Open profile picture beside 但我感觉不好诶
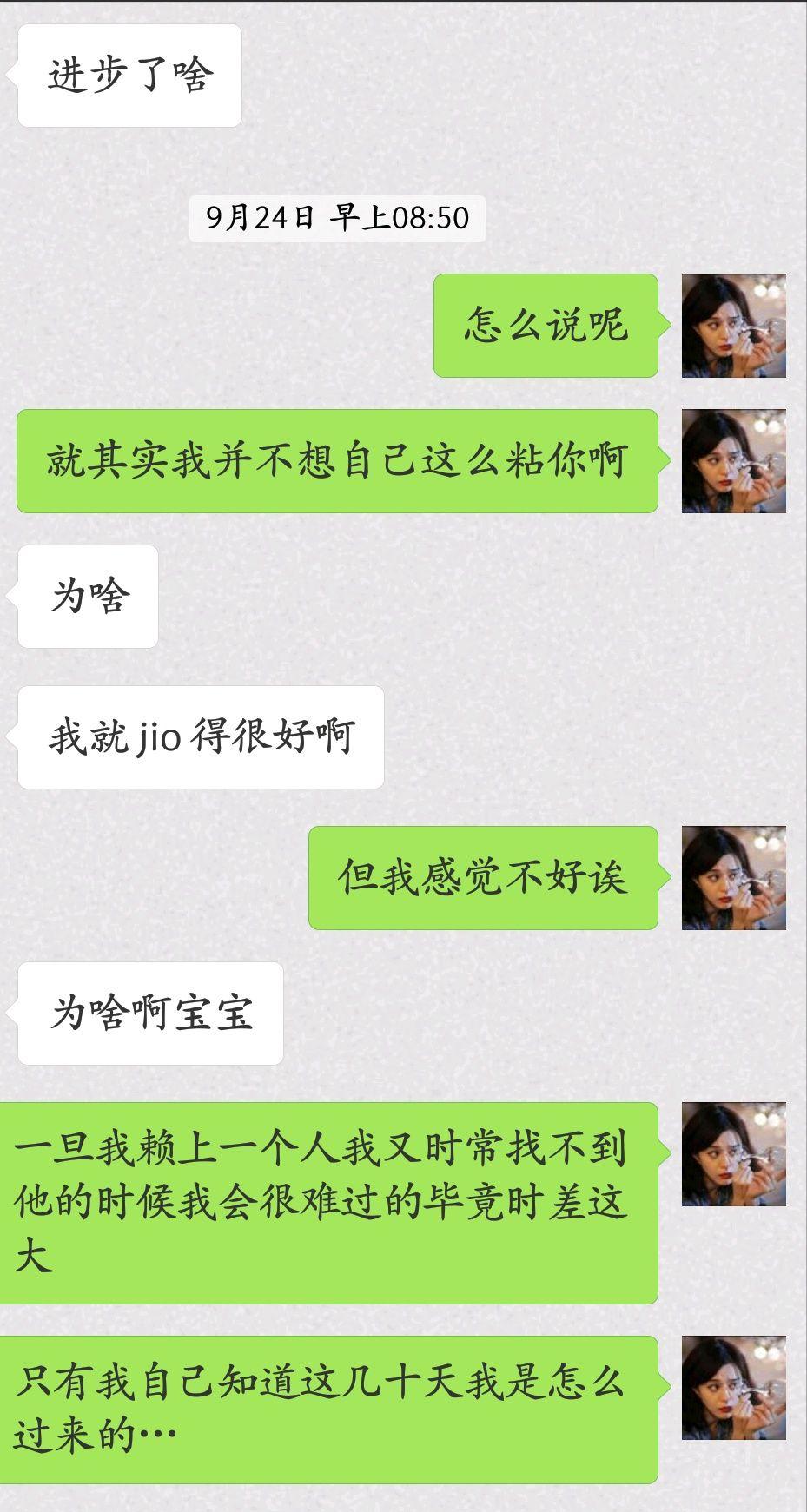The height and width of the screenshot is (1512, 807). 733,878
